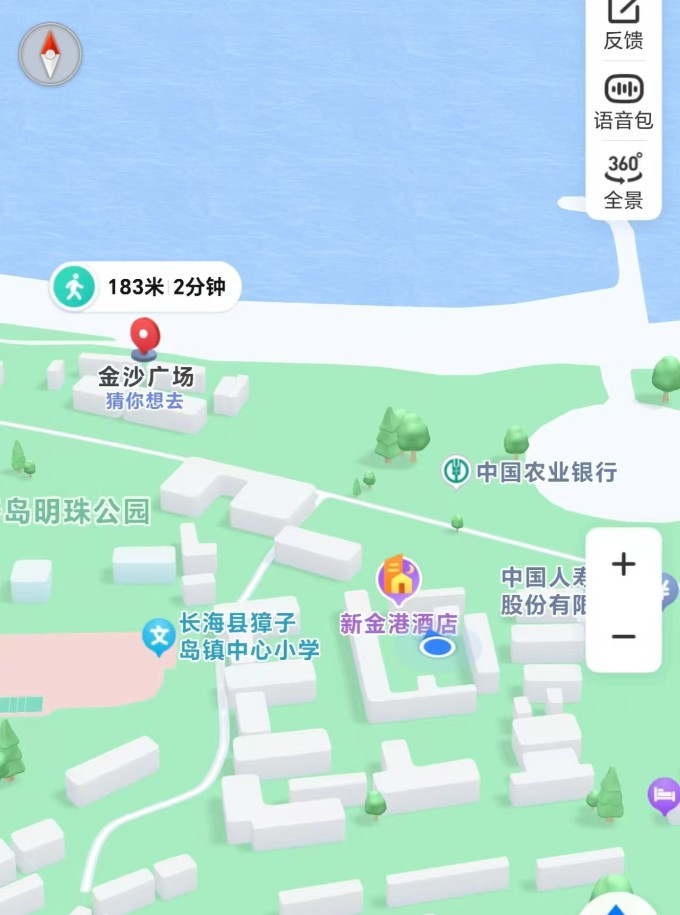Open the 360 全景 panorama view

coord(623,180)
